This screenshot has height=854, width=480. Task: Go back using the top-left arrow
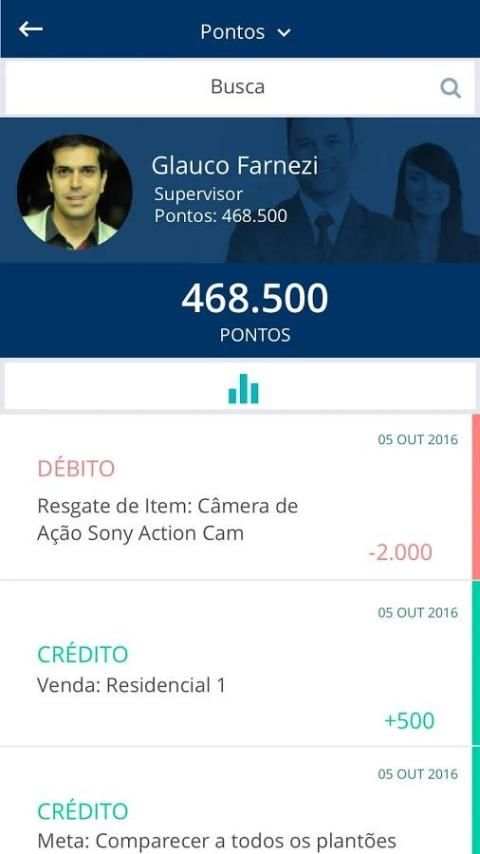pos(31,29)
